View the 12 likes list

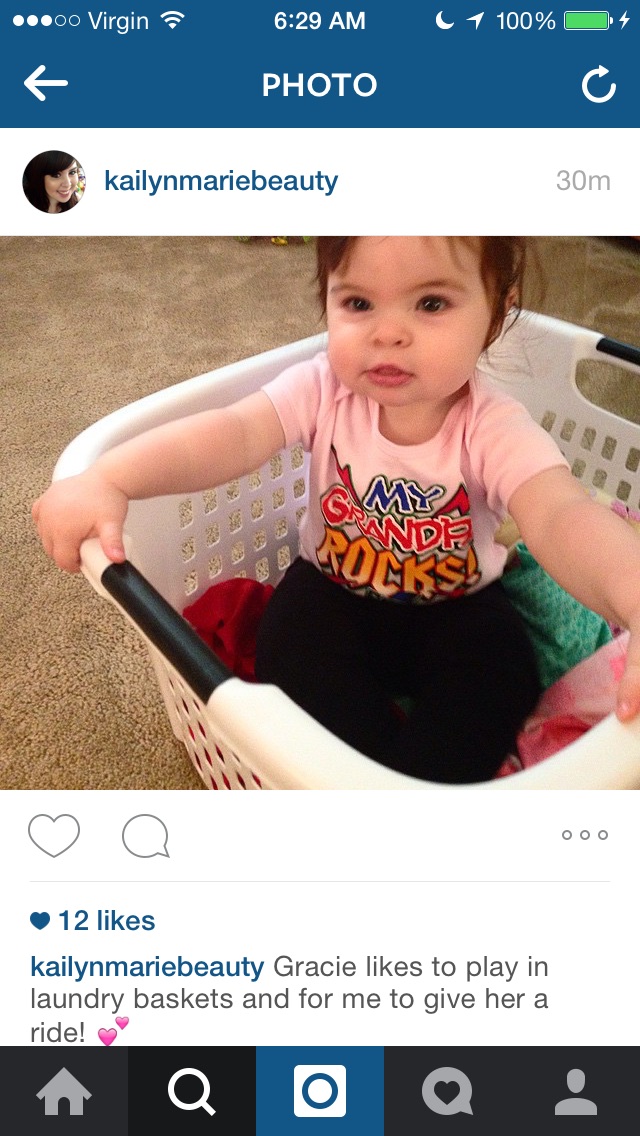pos(93,921)
